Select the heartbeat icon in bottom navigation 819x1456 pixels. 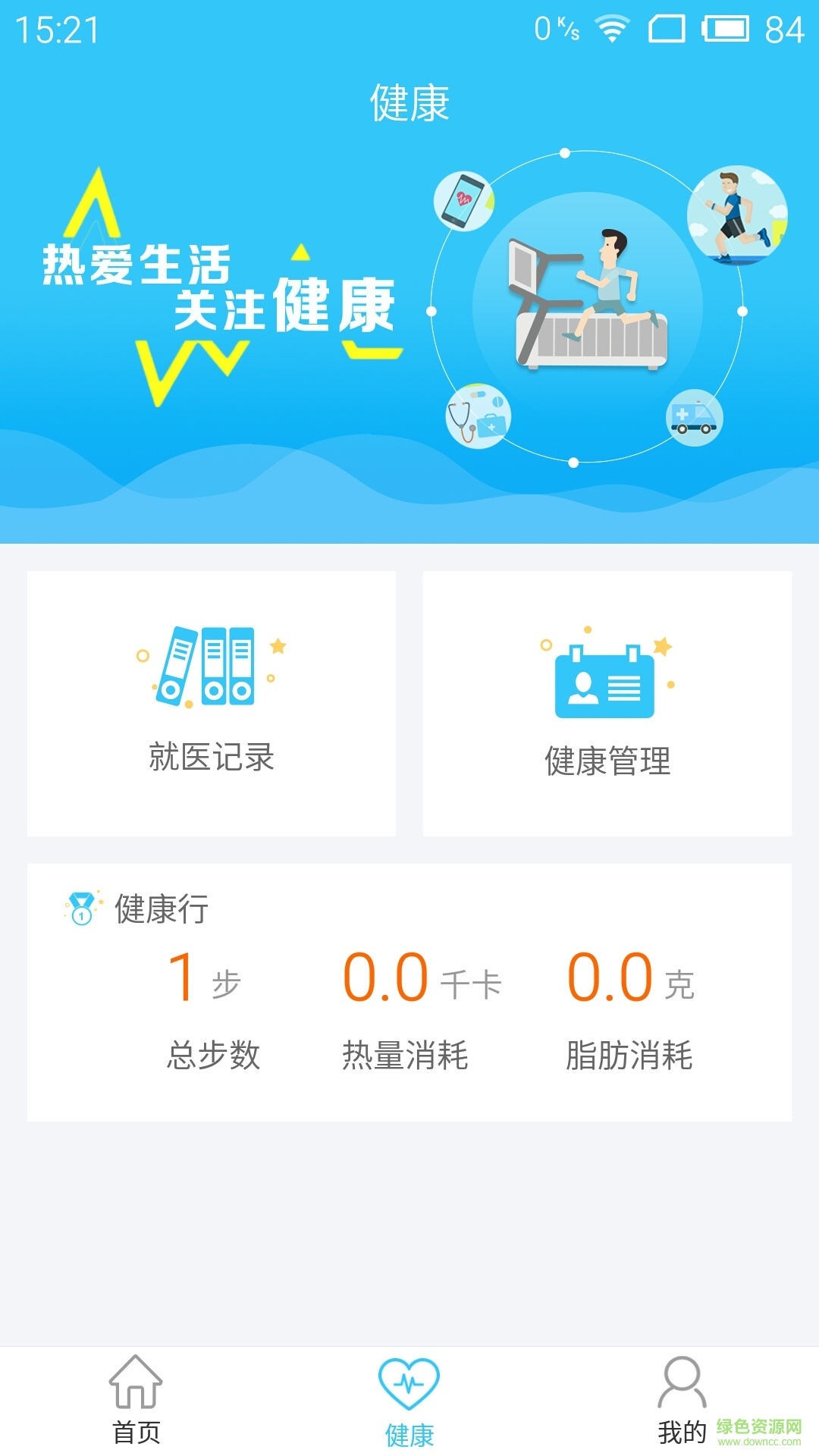click(x=409, y=1382)
